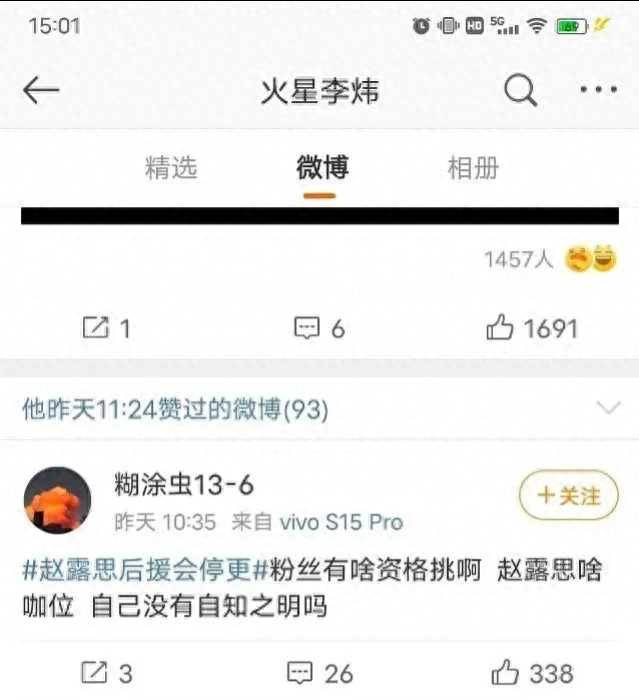The width and height of the screenshot is (639, 700).
Task: Open 糊涂虫13-6's profile avatar
Action: point(57,500)
